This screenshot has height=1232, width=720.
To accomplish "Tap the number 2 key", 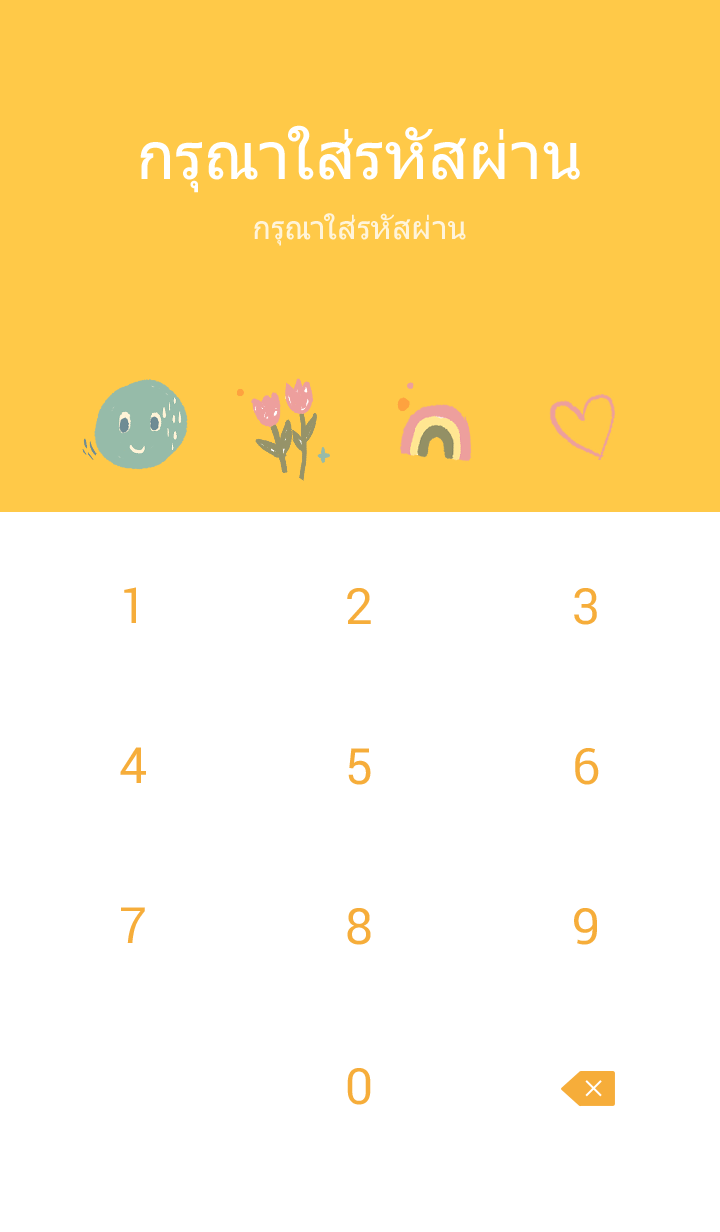I will point(359,607).
